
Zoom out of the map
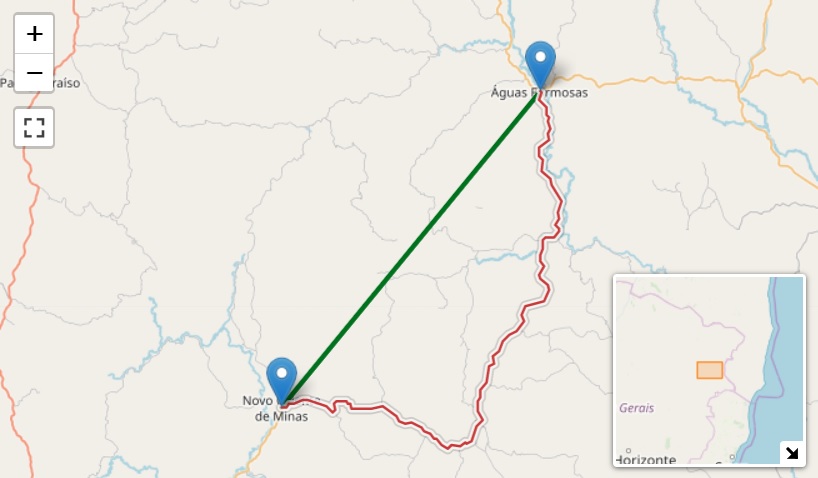[x=34, y=73]
